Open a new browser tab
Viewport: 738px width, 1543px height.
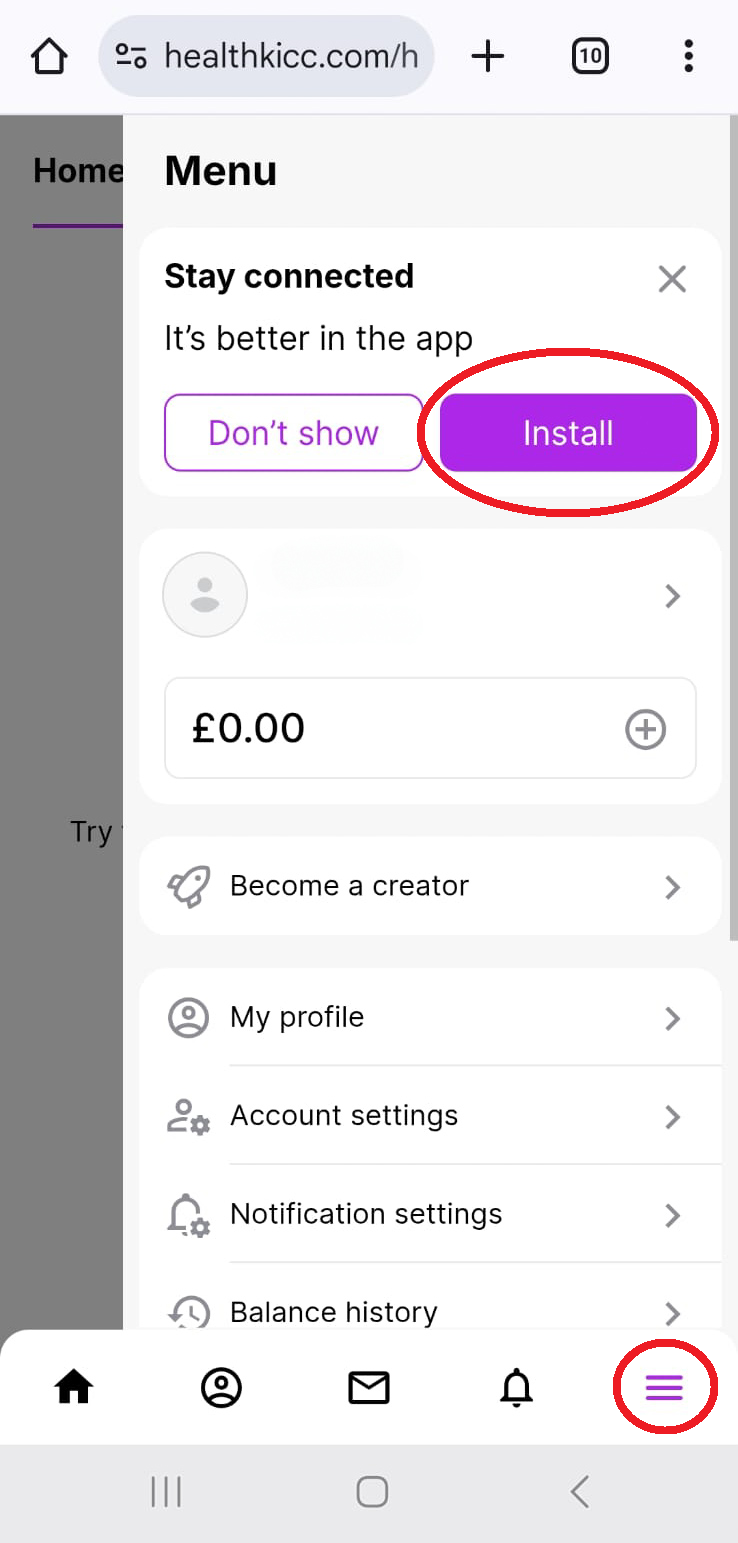click(x=487, y=57)
